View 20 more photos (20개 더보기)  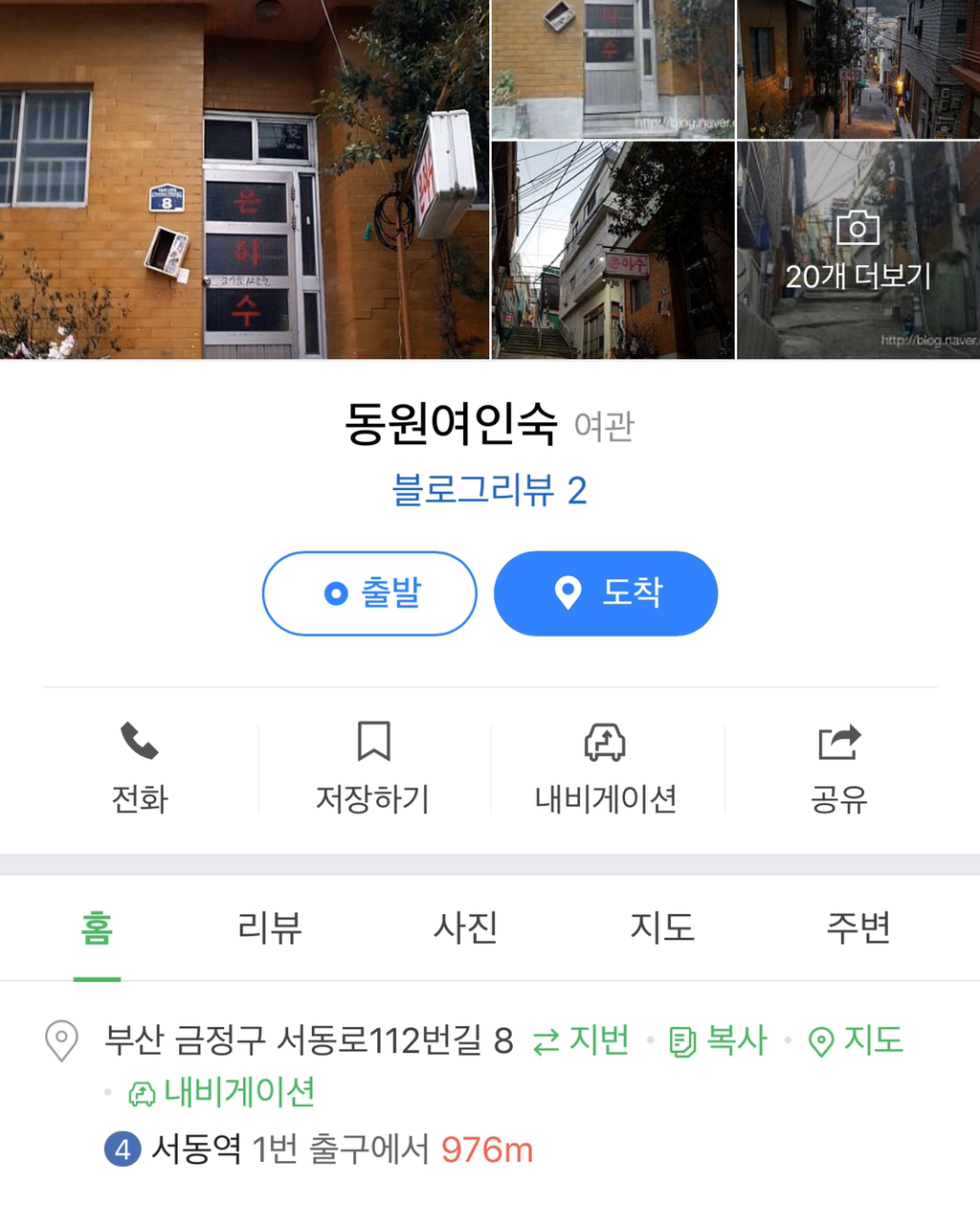click(x=857, y=251)
